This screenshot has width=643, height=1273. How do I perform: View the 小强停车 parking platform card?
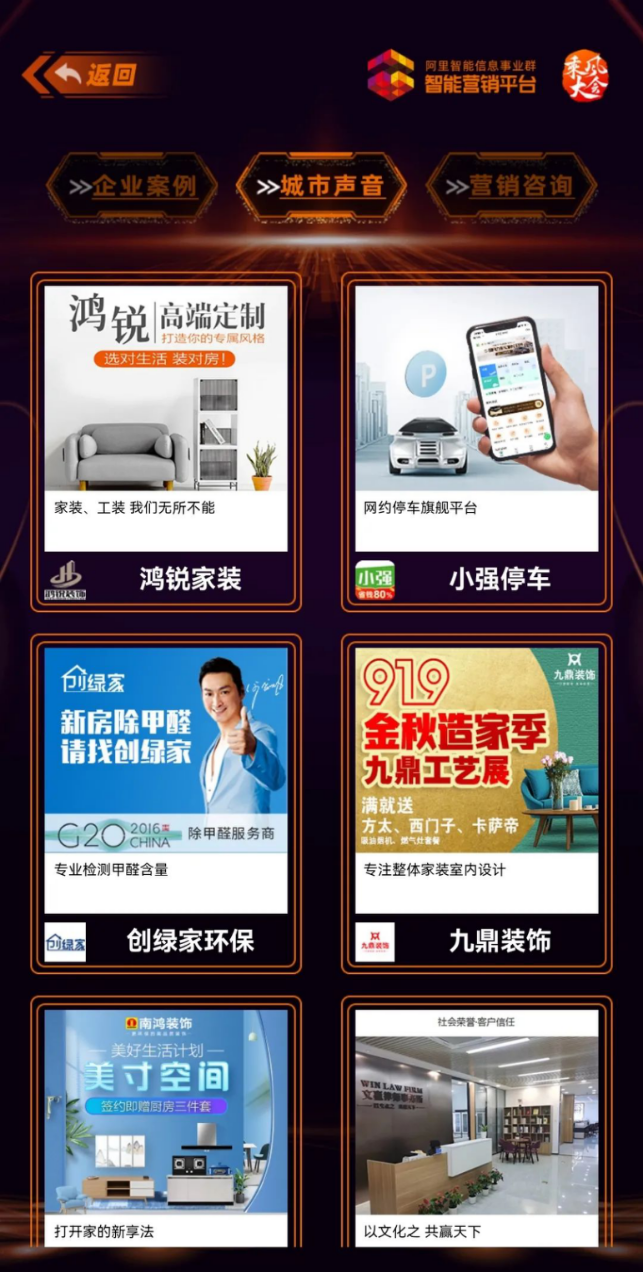(x=476, y=440)
